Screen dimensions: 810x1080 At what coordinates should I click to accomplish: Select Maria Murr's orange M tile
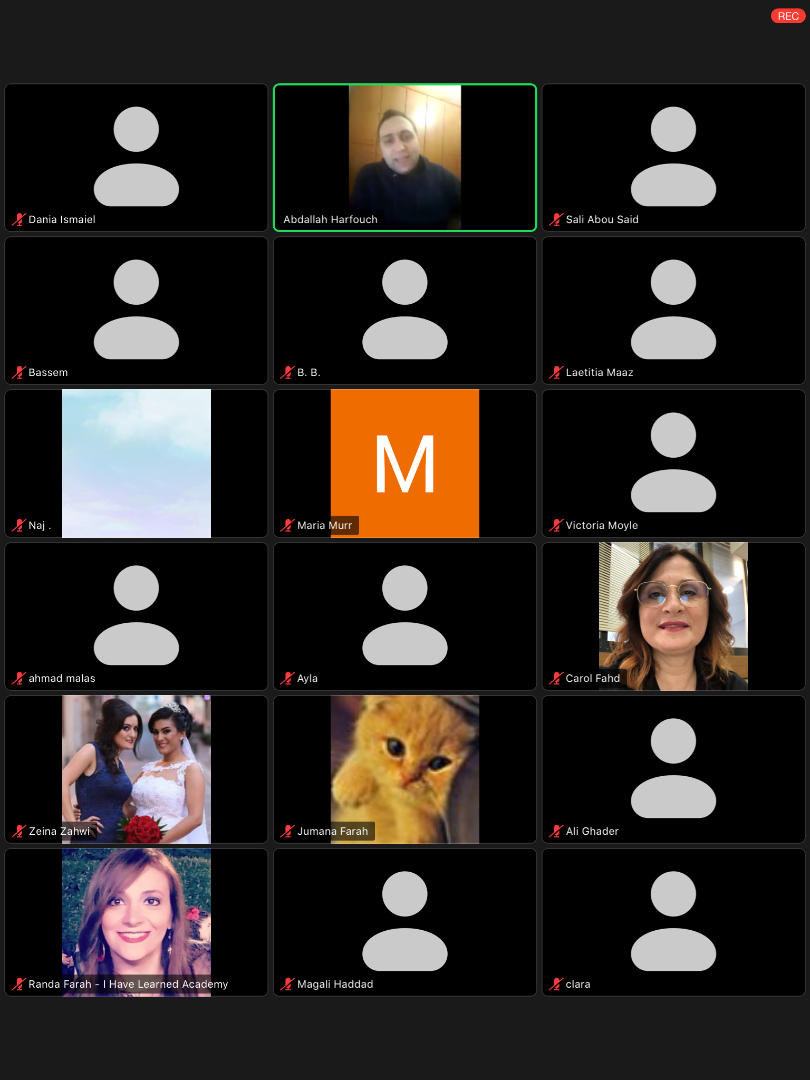pyautogui.click(x=405, y=463)
